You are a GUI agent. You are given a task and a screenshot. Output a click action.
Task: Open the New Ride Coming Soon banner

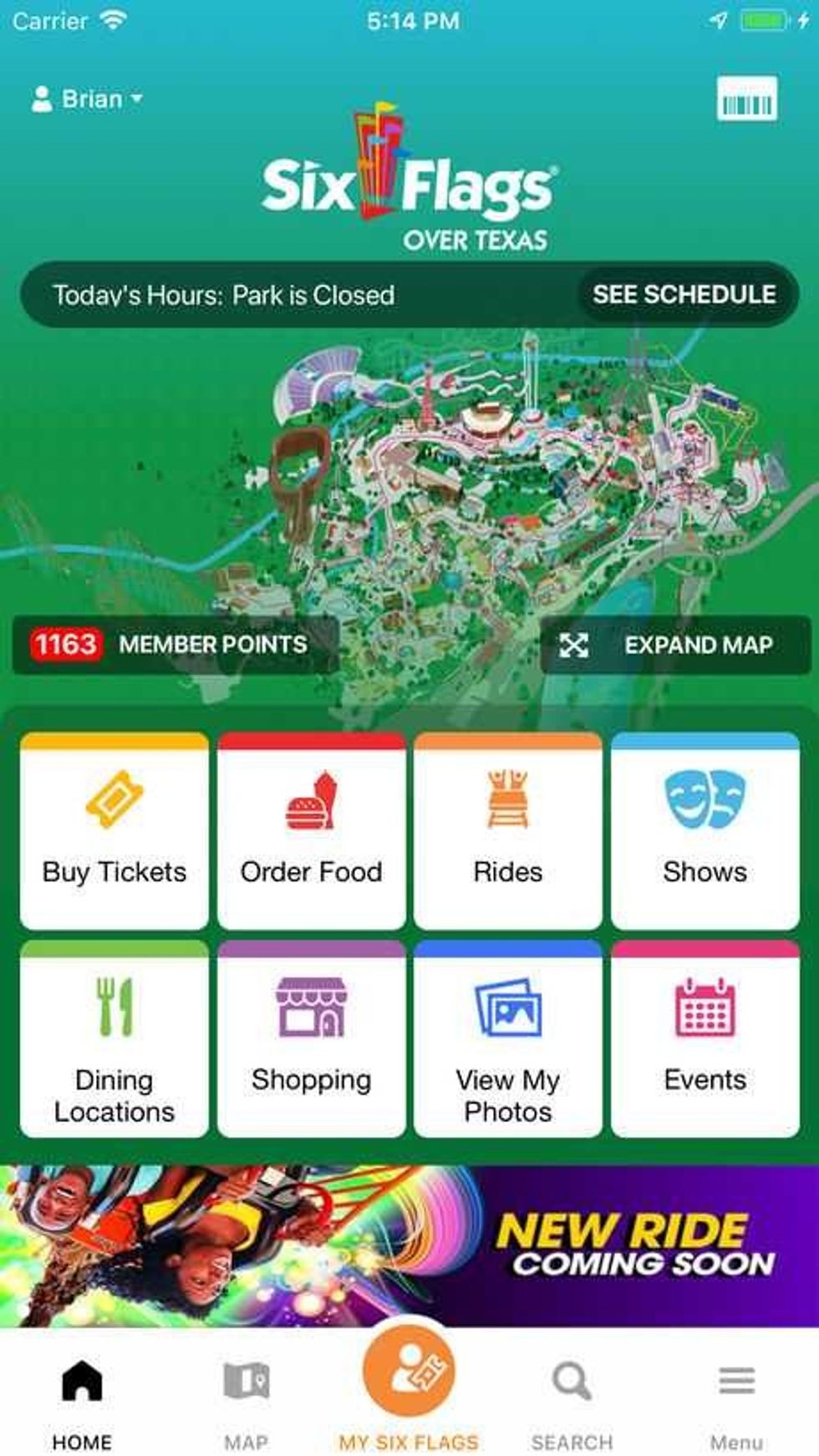pyautogui.click(x=409, y=1245)
